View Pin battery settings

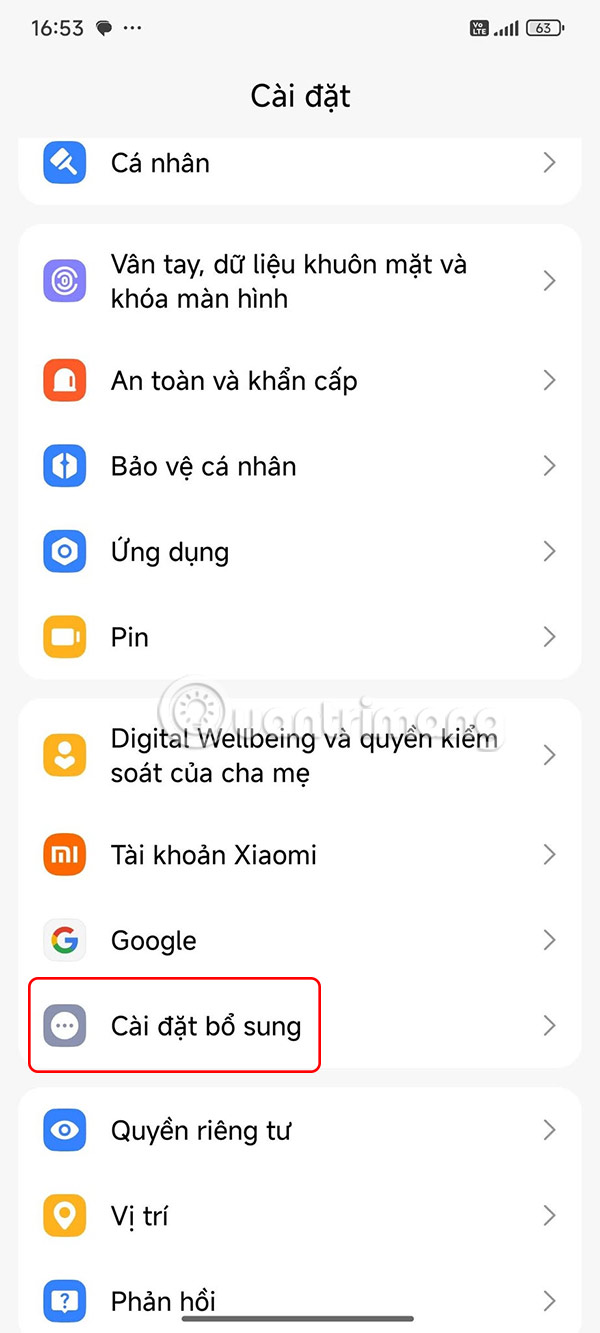tap(300, 637)
